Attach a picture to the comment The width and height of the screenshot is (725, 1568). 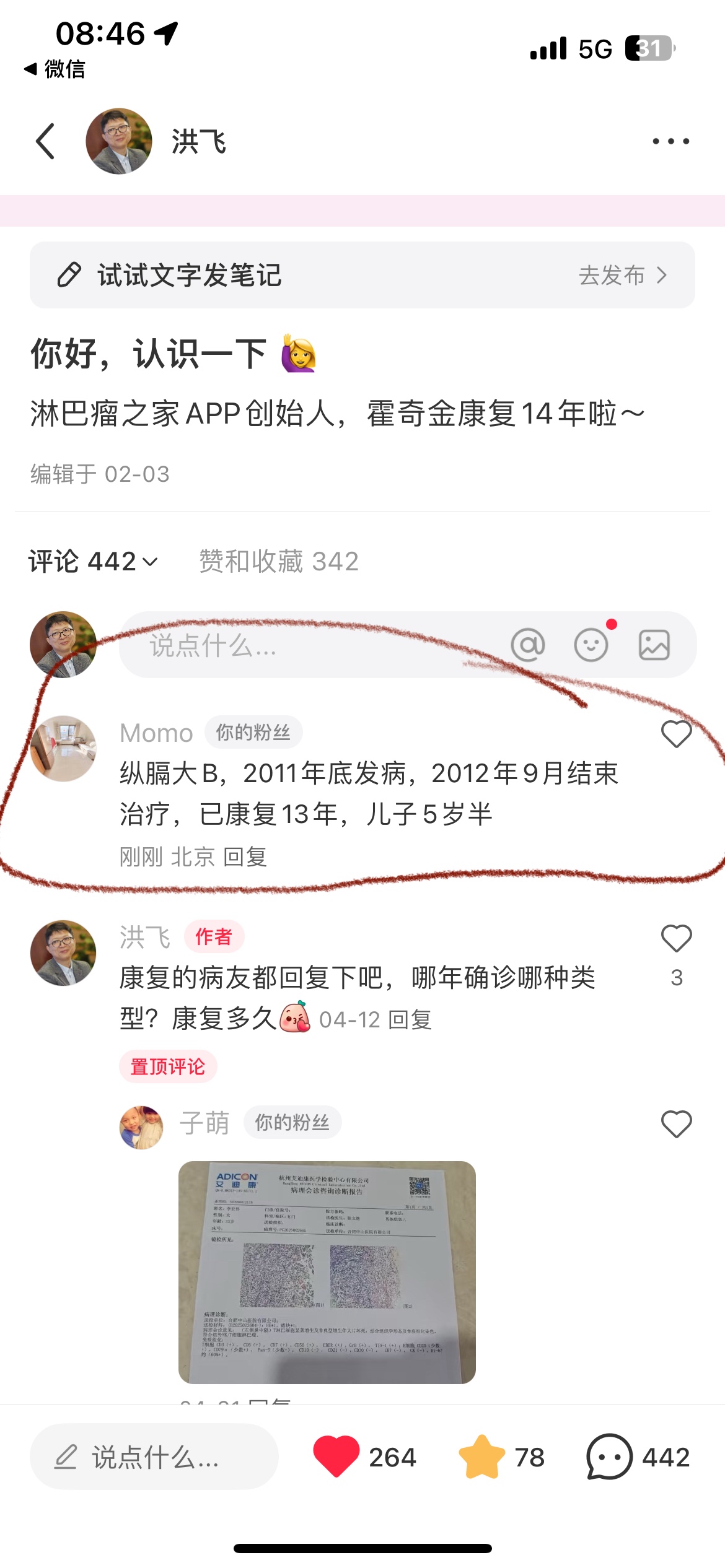(x=654, y=645)
